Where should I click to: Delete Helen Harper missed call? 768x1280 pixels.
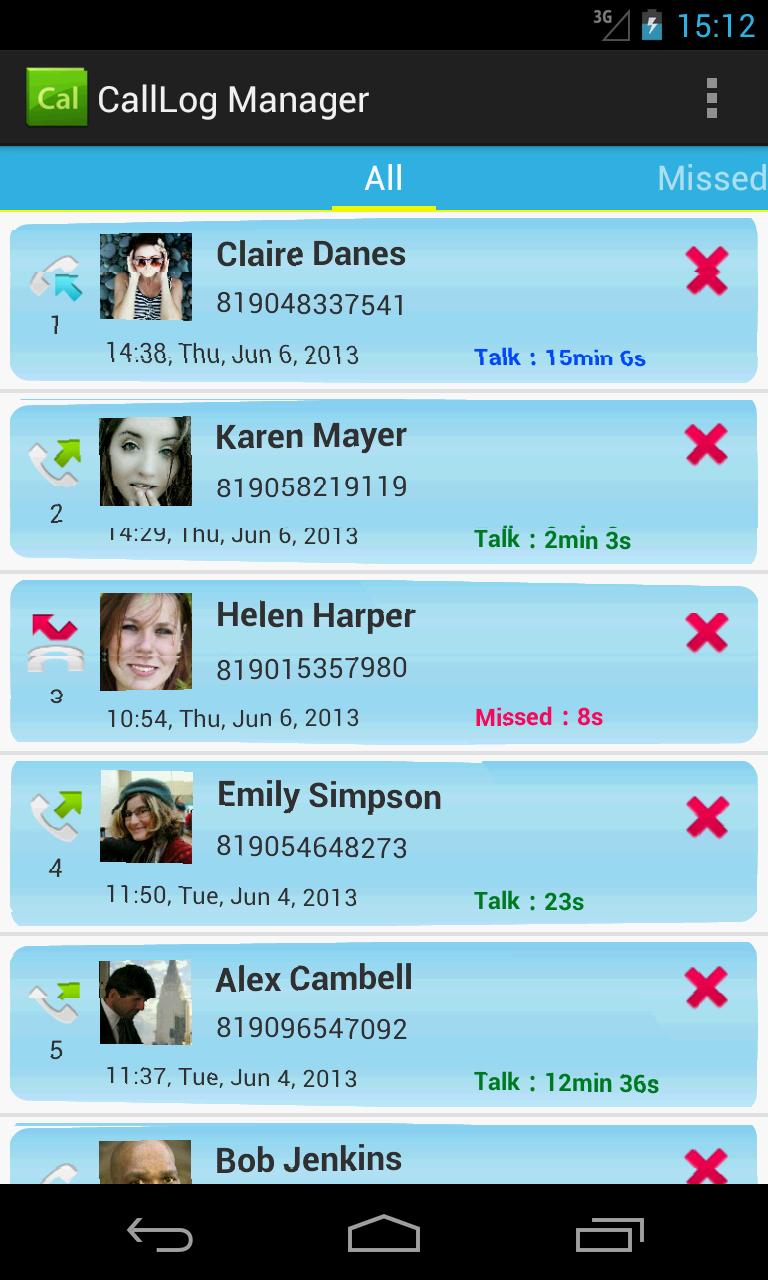point(706,632)
